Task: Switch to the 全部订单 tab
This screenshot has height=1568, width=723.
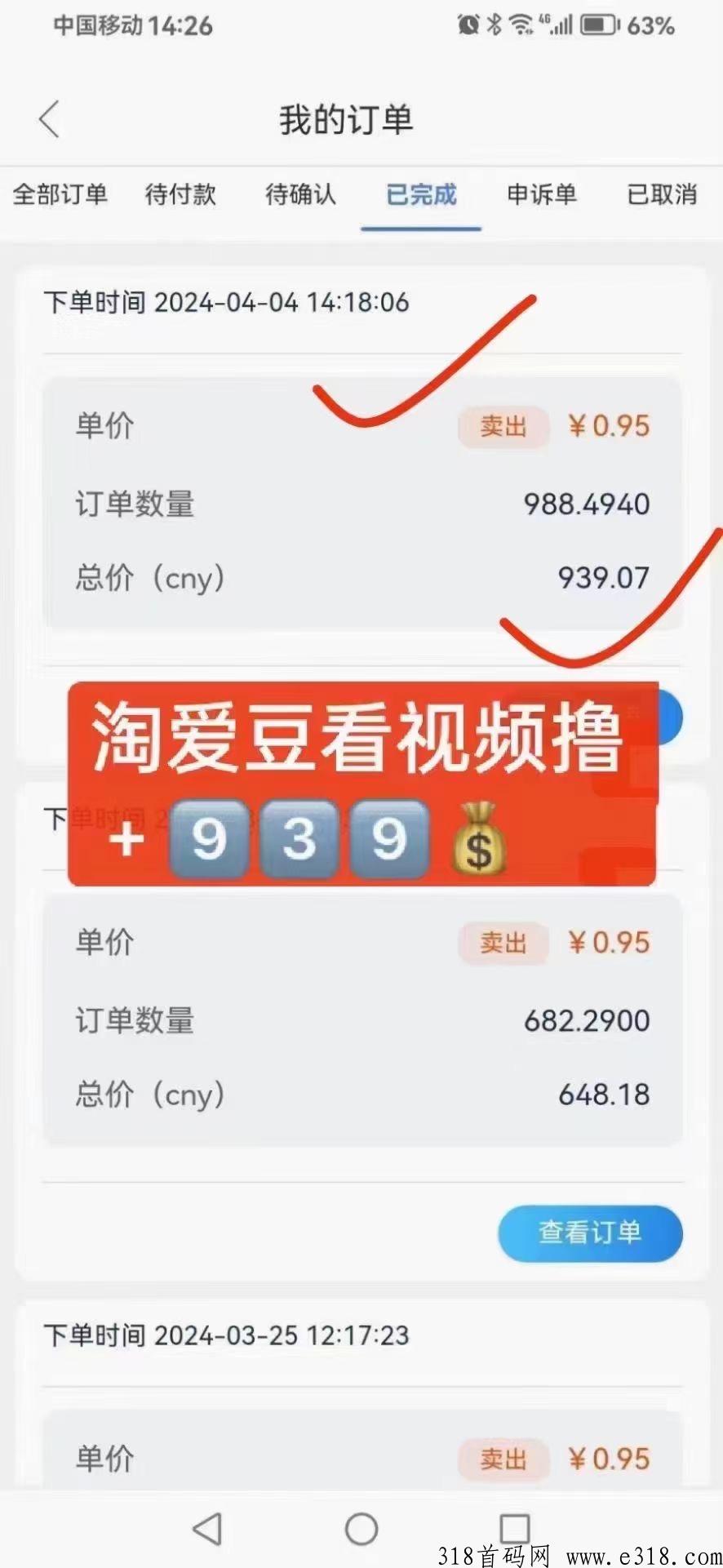Action: click(x=60, y=195)
